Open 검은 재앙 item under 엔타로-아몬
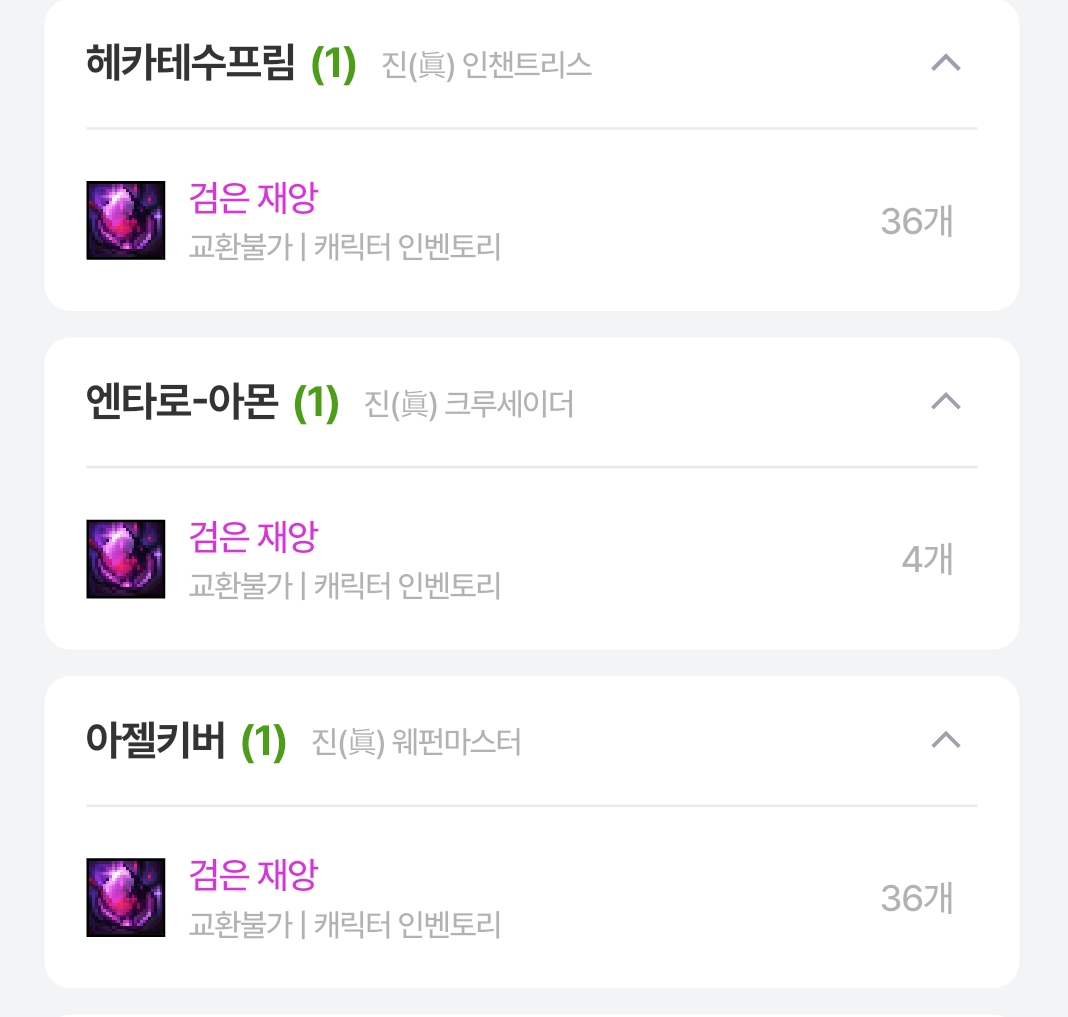This screenshot has height=1017, width=1068. 253,537
